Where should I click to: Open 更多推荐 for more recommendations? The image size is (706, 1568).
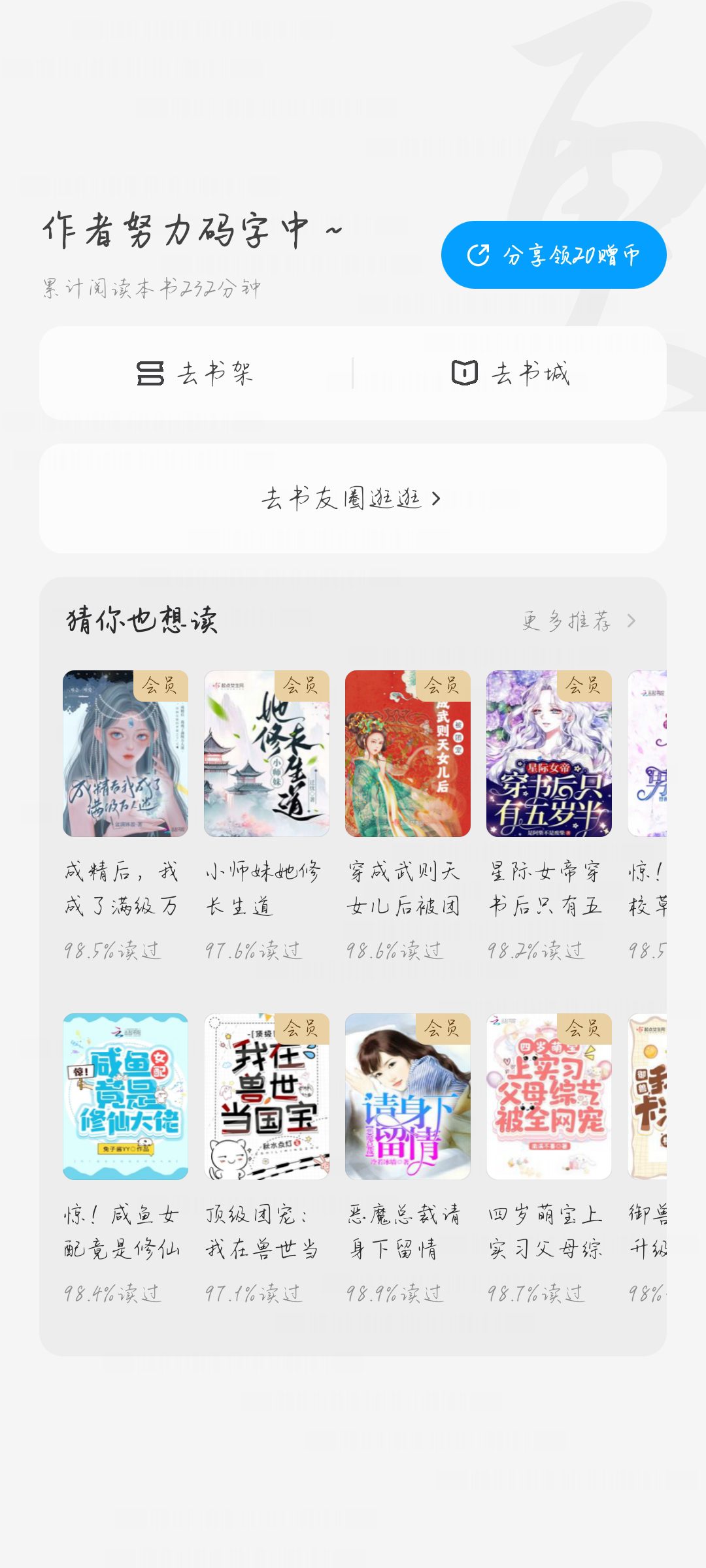tap(579, 621)
